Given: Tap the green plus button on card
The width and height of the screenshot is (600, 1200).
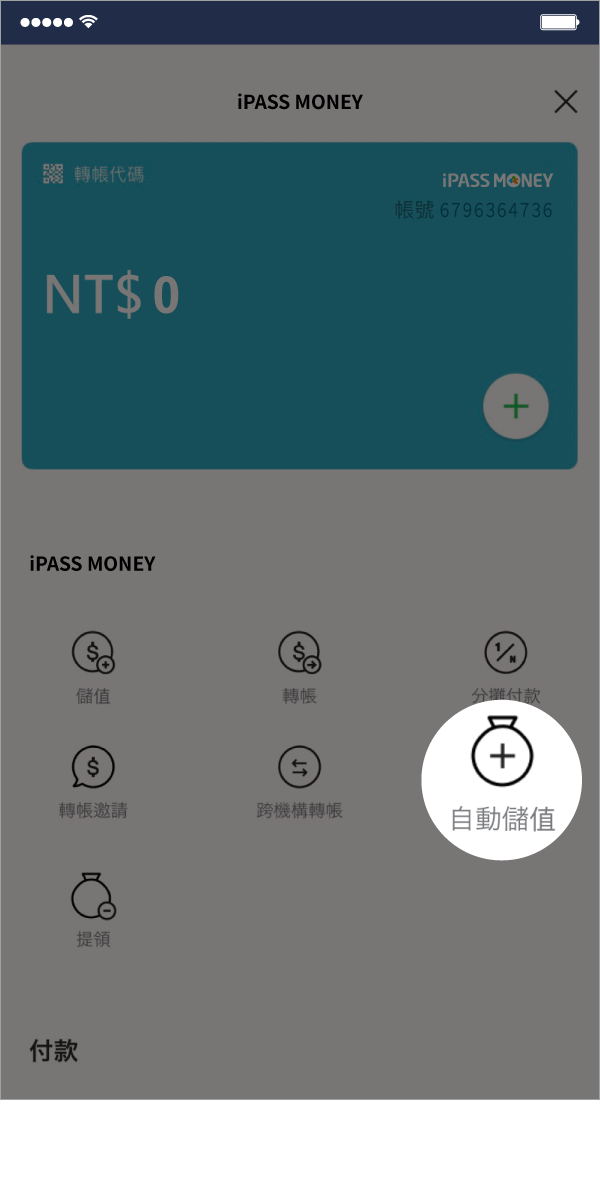Looking at the screenshot, I should tap(516, 406).
